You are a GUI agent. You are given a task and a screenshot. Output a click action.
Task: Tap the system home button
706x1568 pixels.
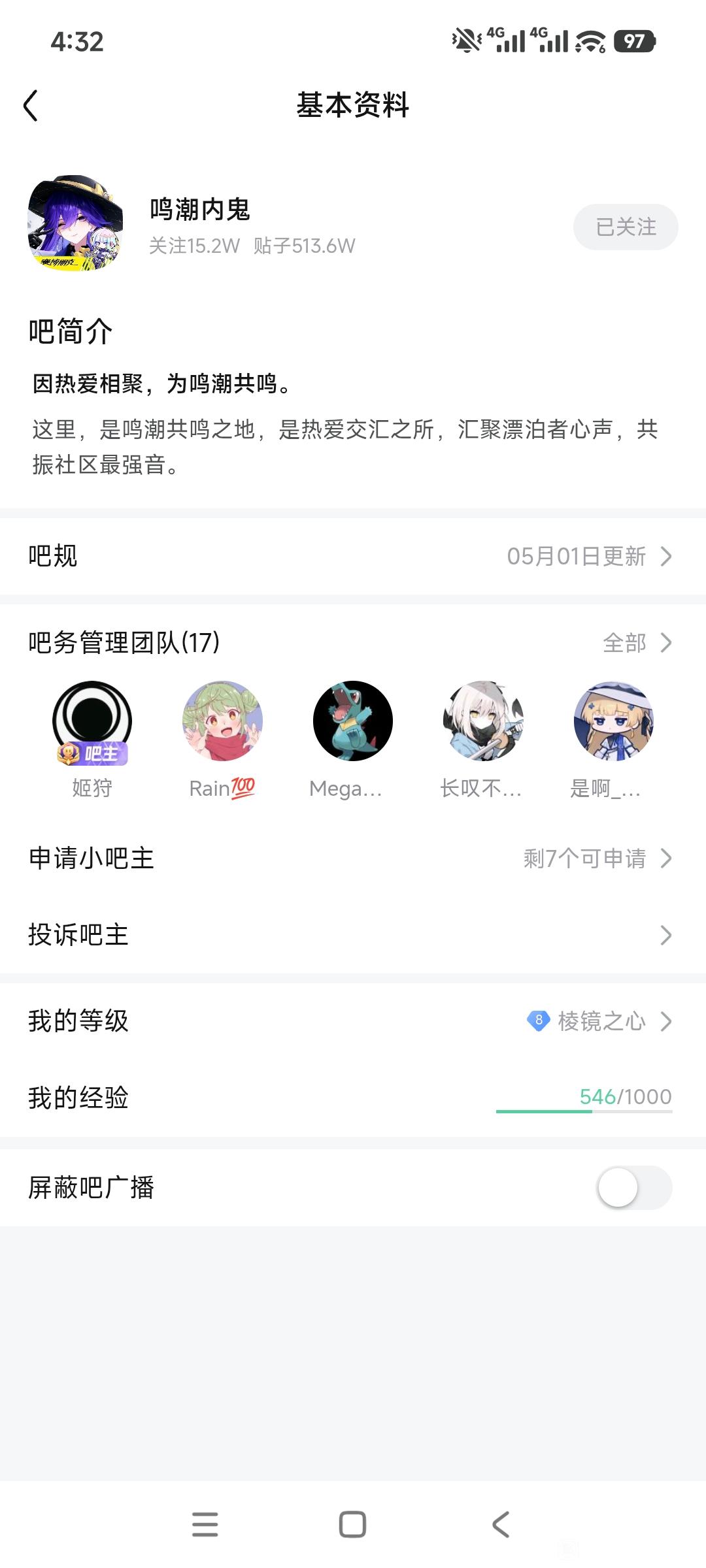point(352,1524)
